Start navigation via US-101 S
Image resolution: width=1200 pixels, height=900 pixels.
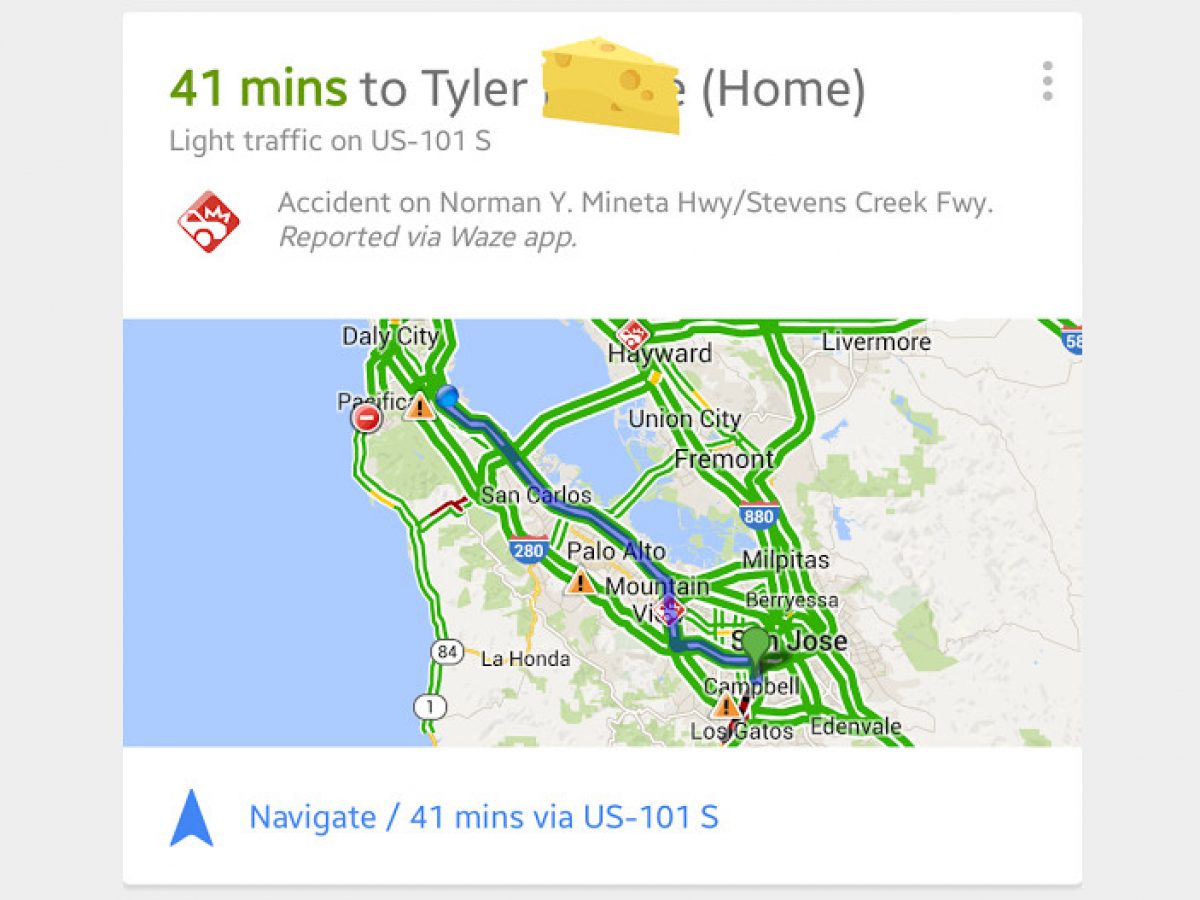click(483, 817)
